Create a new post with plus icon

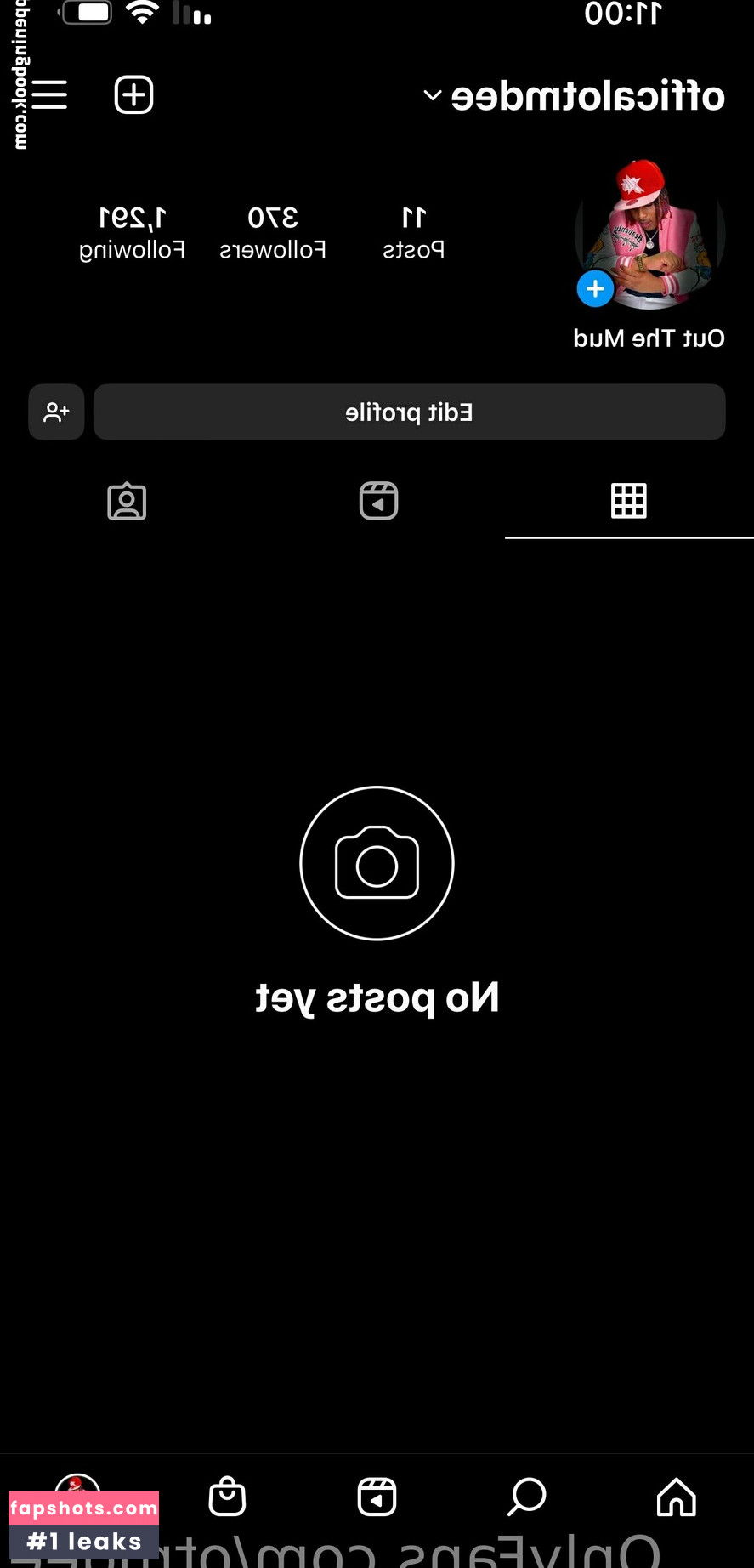[133, 94]
